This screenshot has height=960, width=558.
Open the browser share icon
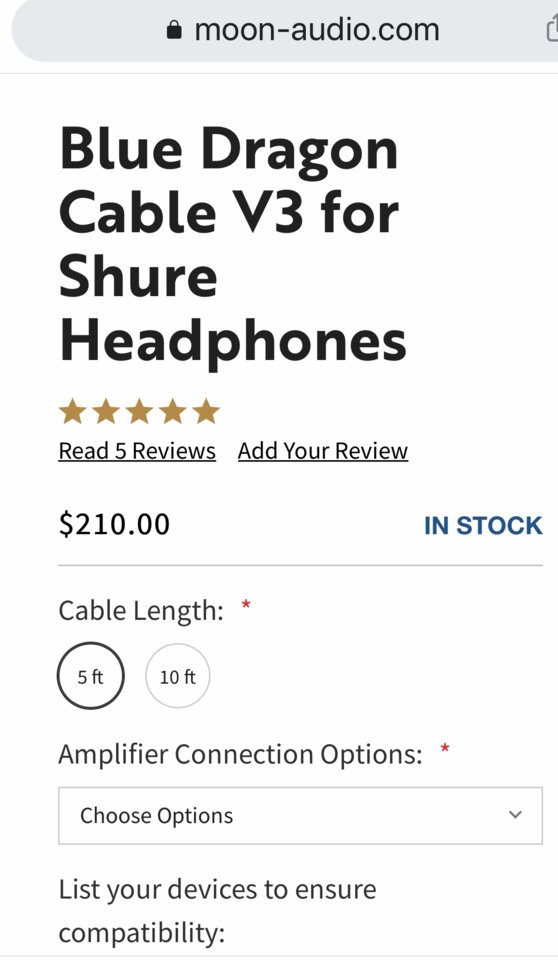(552, 29)
